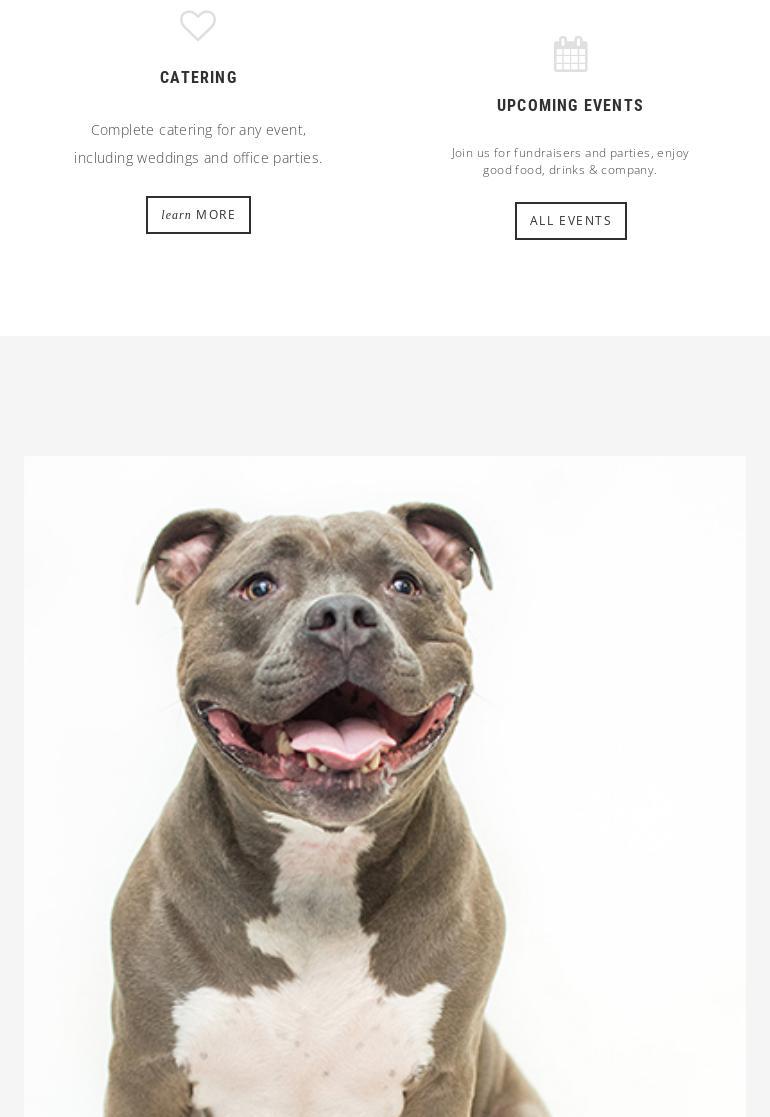The width and height of the screenshot is (770, 1117).
Task: Open the ALL EVENTS button
Action: click(570, 221)
